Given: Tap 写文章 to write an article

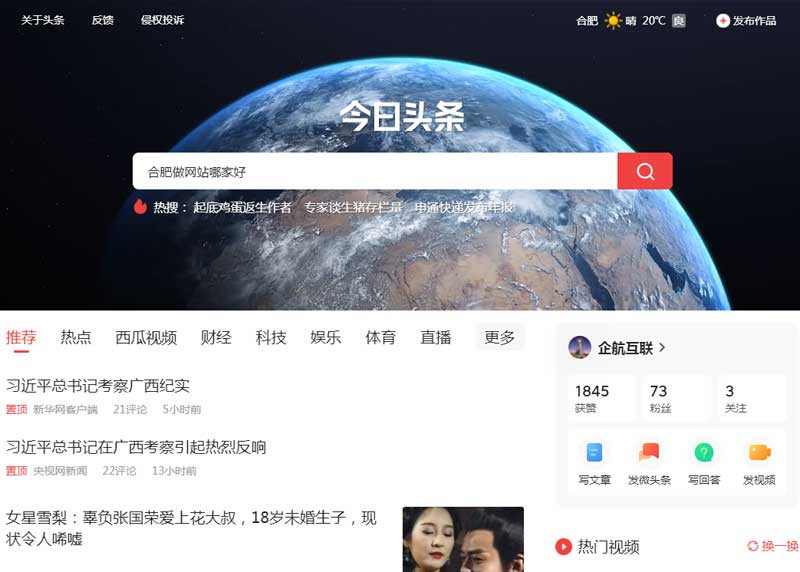Looking at the screenshot, I should pyautogui.click(x=594, y=464).
